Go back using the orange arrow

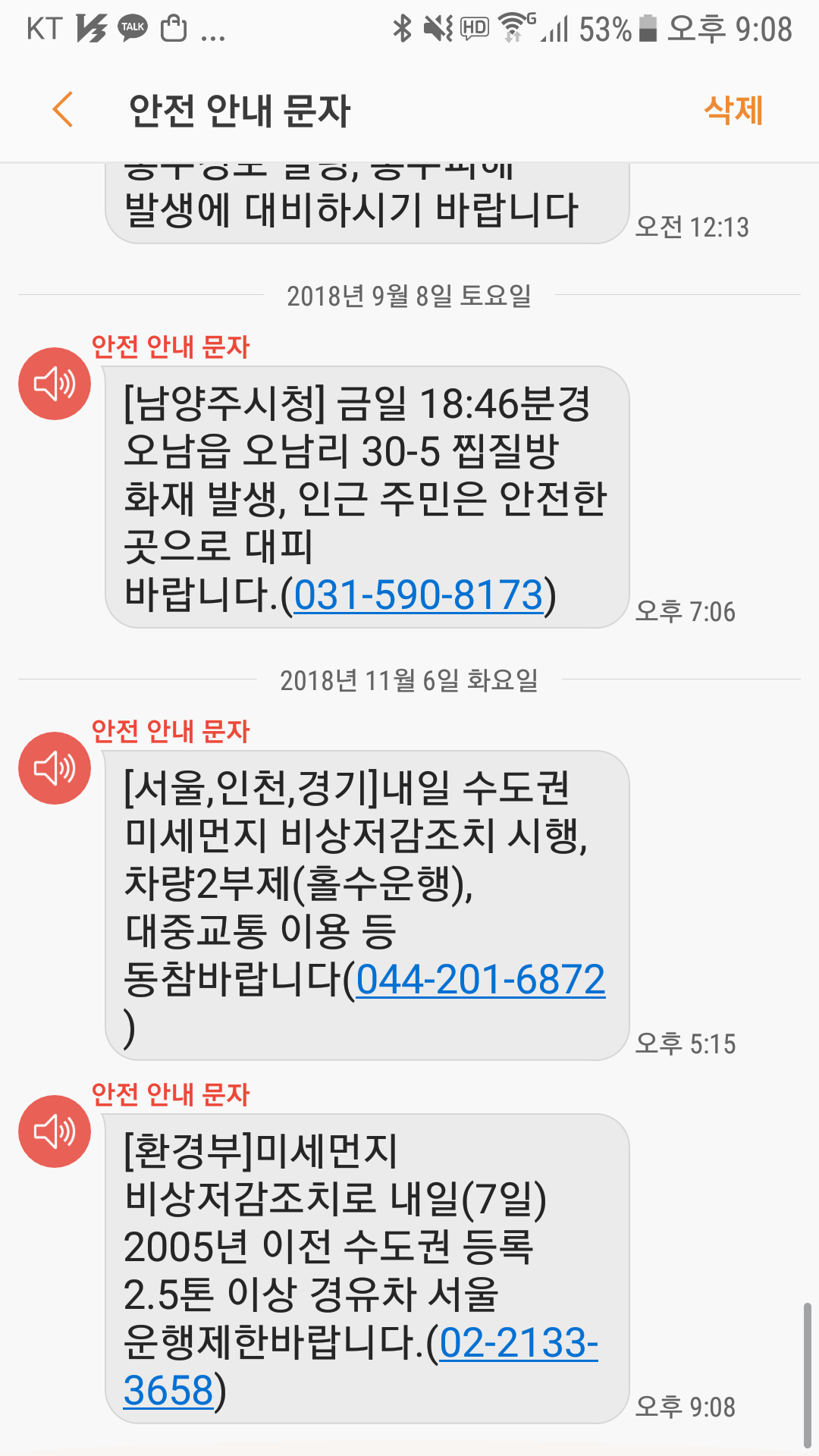(x=63, y=110)
